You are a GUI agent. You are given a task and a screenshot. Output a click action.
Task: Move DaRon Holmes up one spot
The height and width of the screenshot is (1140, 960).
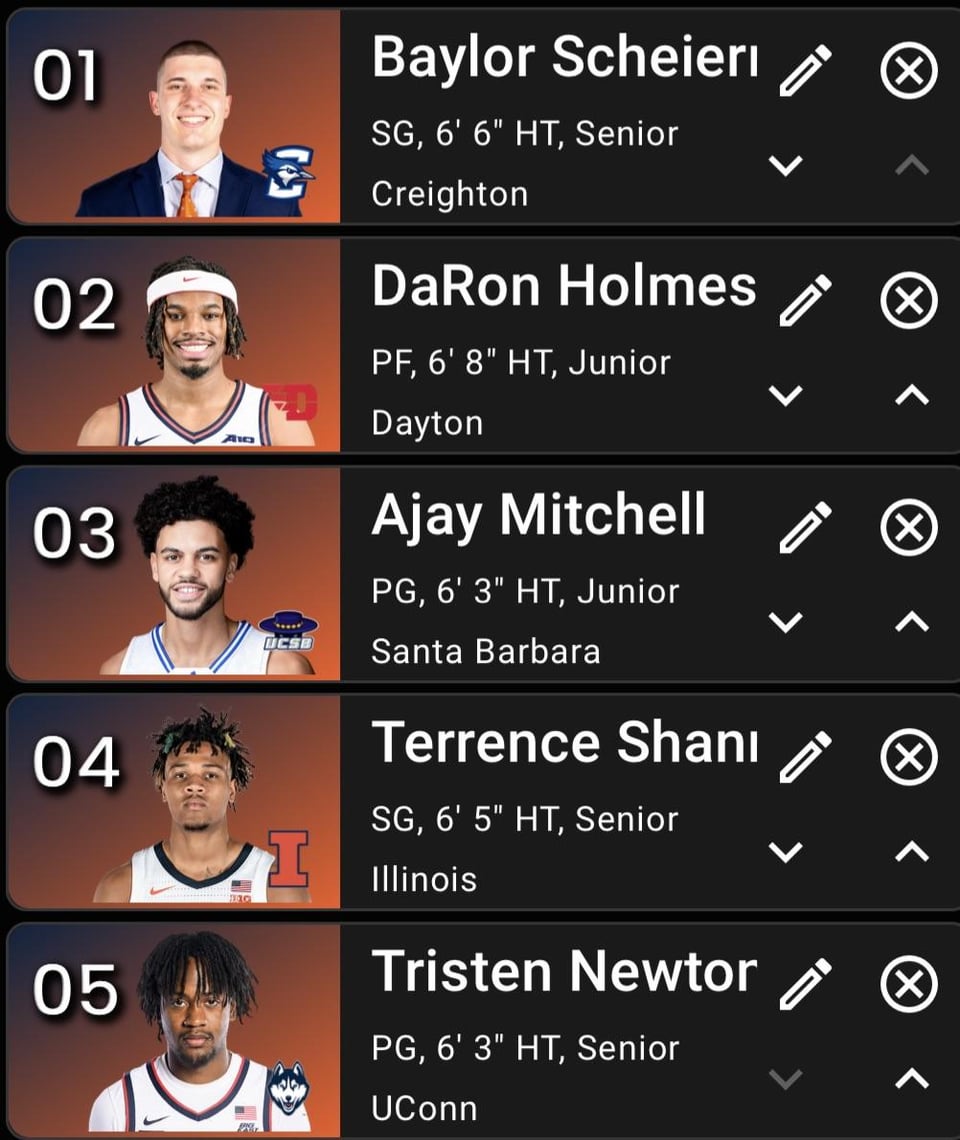[x=911, y=395]
